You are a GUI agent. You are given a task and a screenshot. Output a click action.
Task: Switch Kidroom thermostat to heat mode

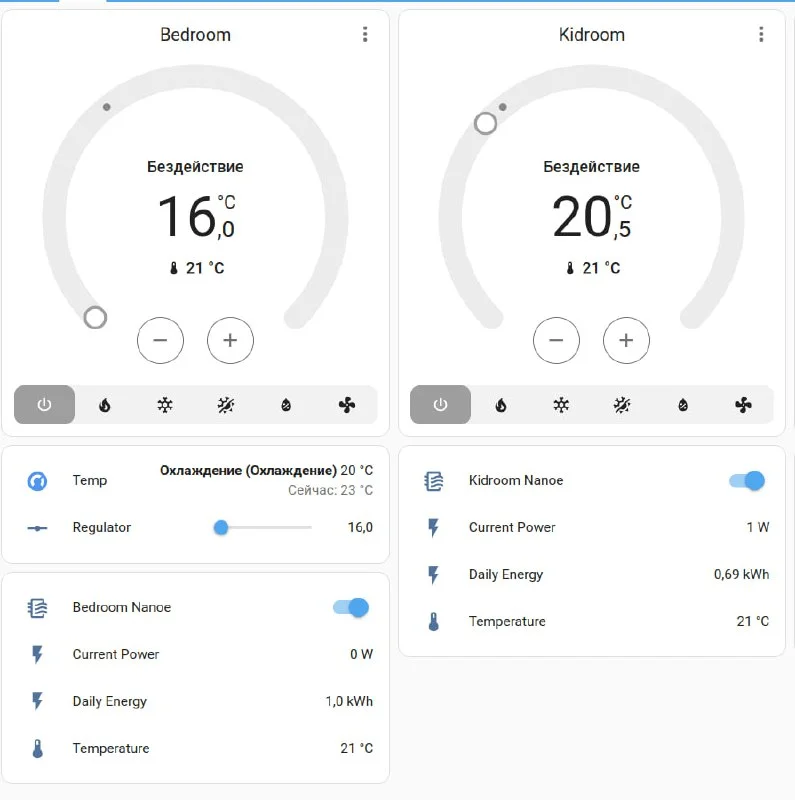click(x=501, y=405)
